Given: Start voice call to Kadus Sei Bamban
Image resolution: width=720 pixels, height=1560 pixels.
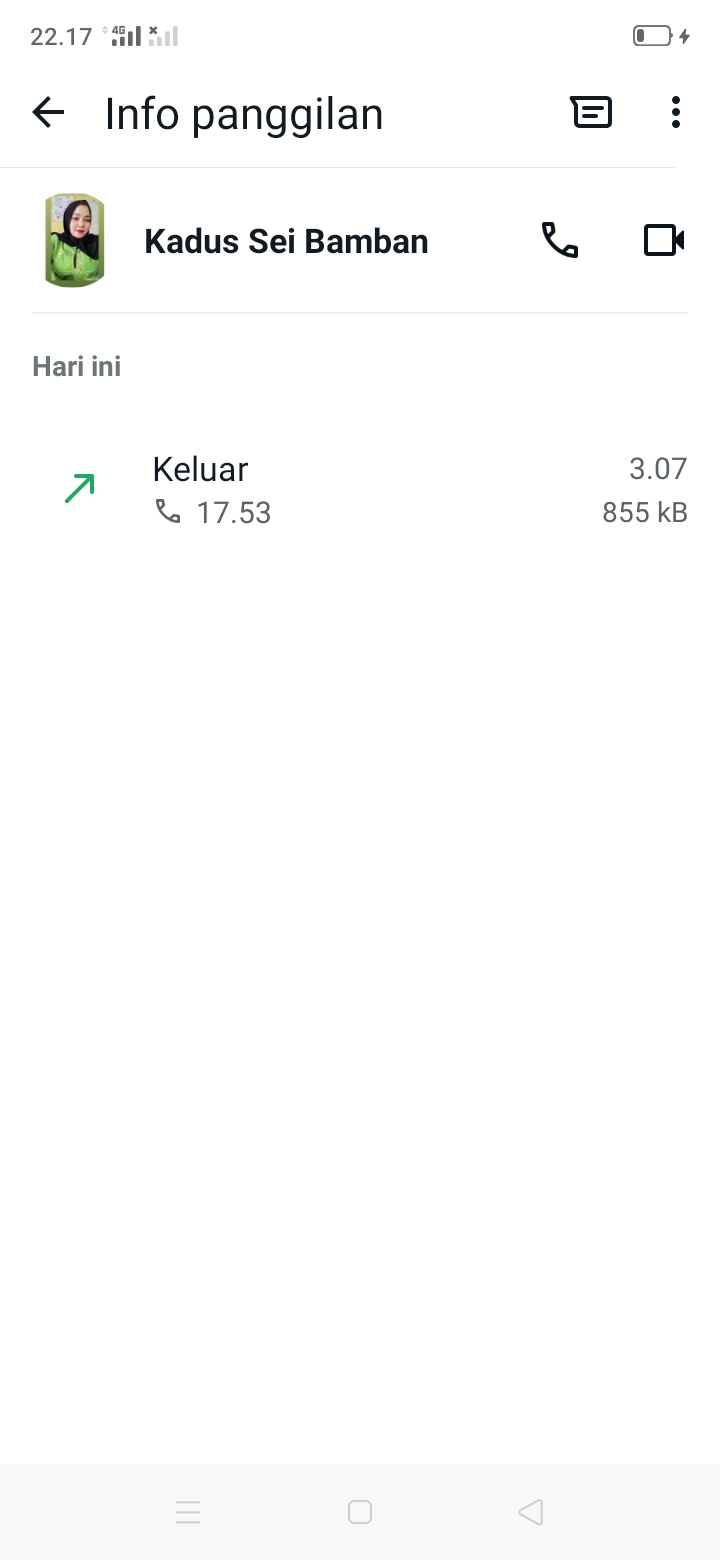Looking at the screenshot, I should 560,241.
